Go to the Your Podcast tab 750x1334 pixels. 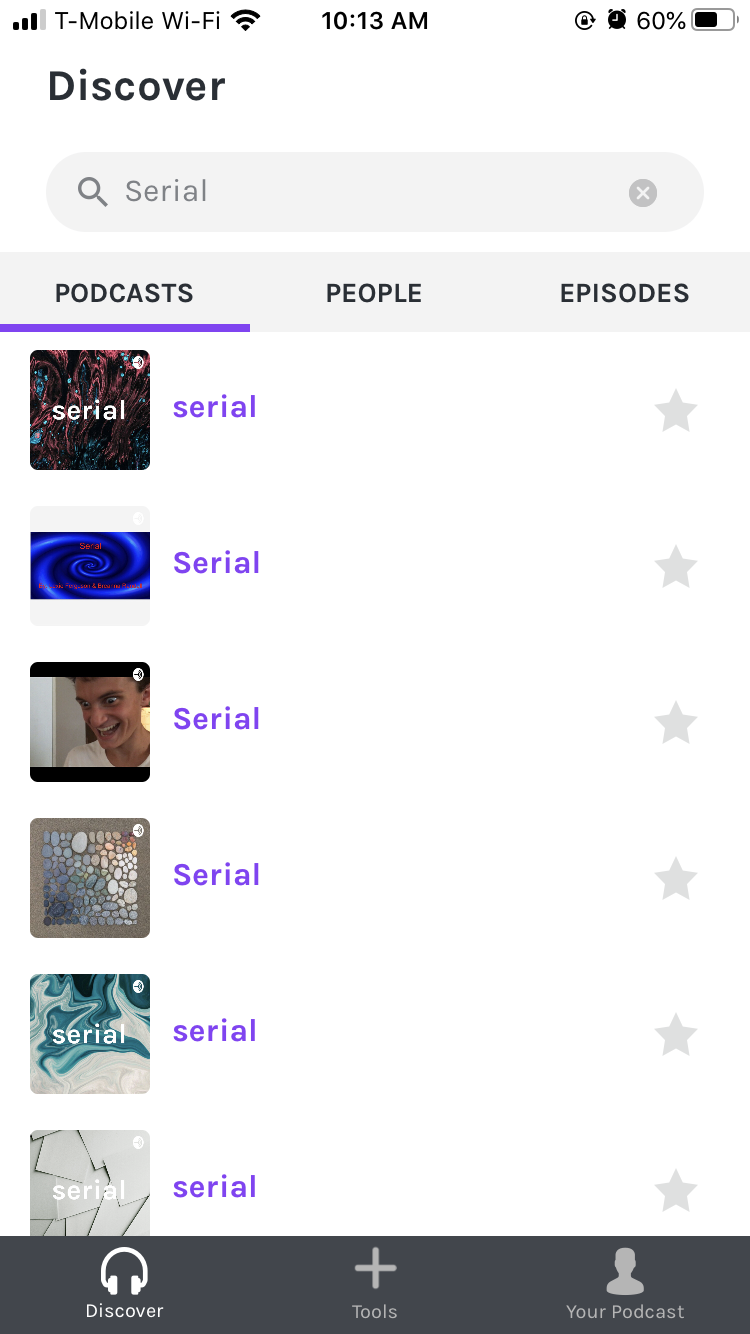[625, 1285]
